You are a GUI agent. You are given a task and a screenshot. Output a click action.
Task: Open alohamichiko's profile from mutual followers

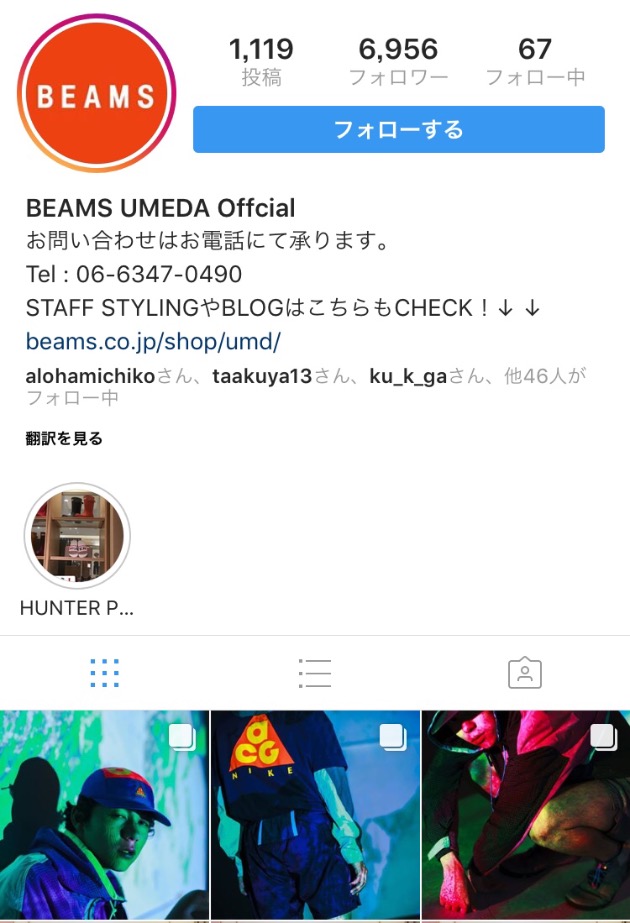[x=90, y=377]
